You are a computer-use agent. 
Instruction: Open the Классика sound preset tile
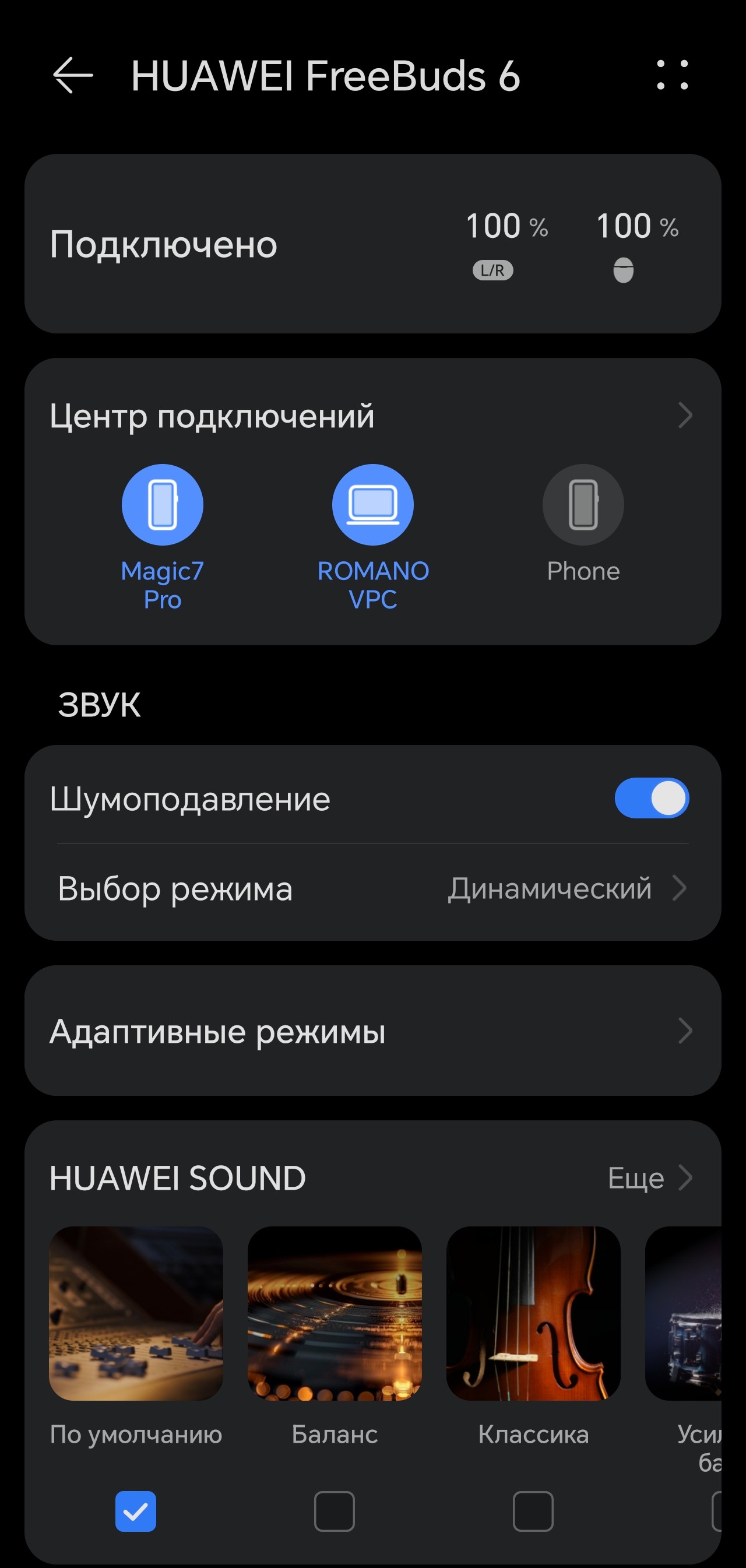tap(533, 1313)
